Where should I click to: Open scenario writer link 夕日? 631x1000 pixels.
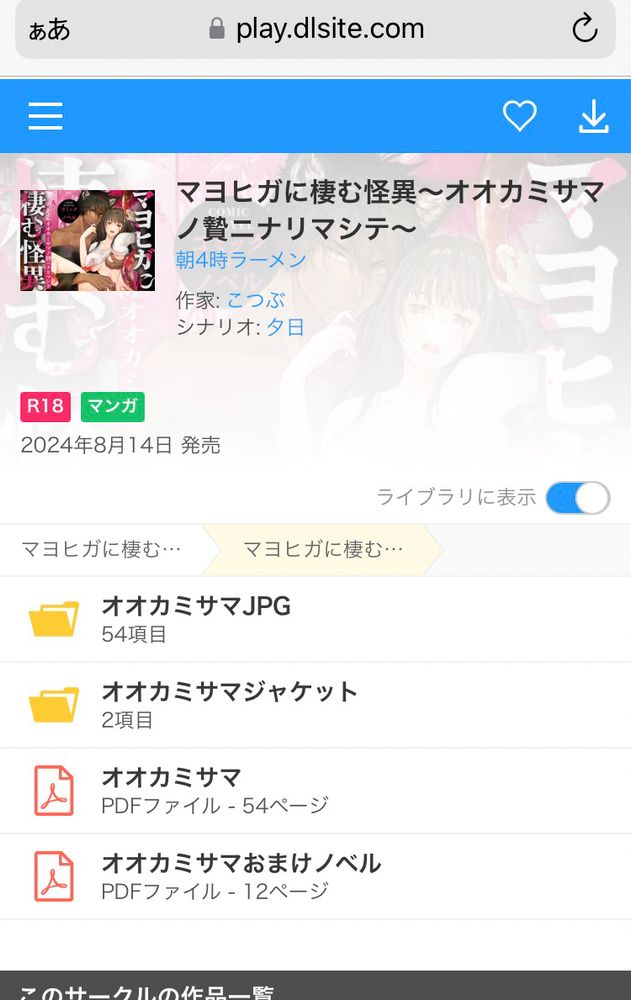285,327
